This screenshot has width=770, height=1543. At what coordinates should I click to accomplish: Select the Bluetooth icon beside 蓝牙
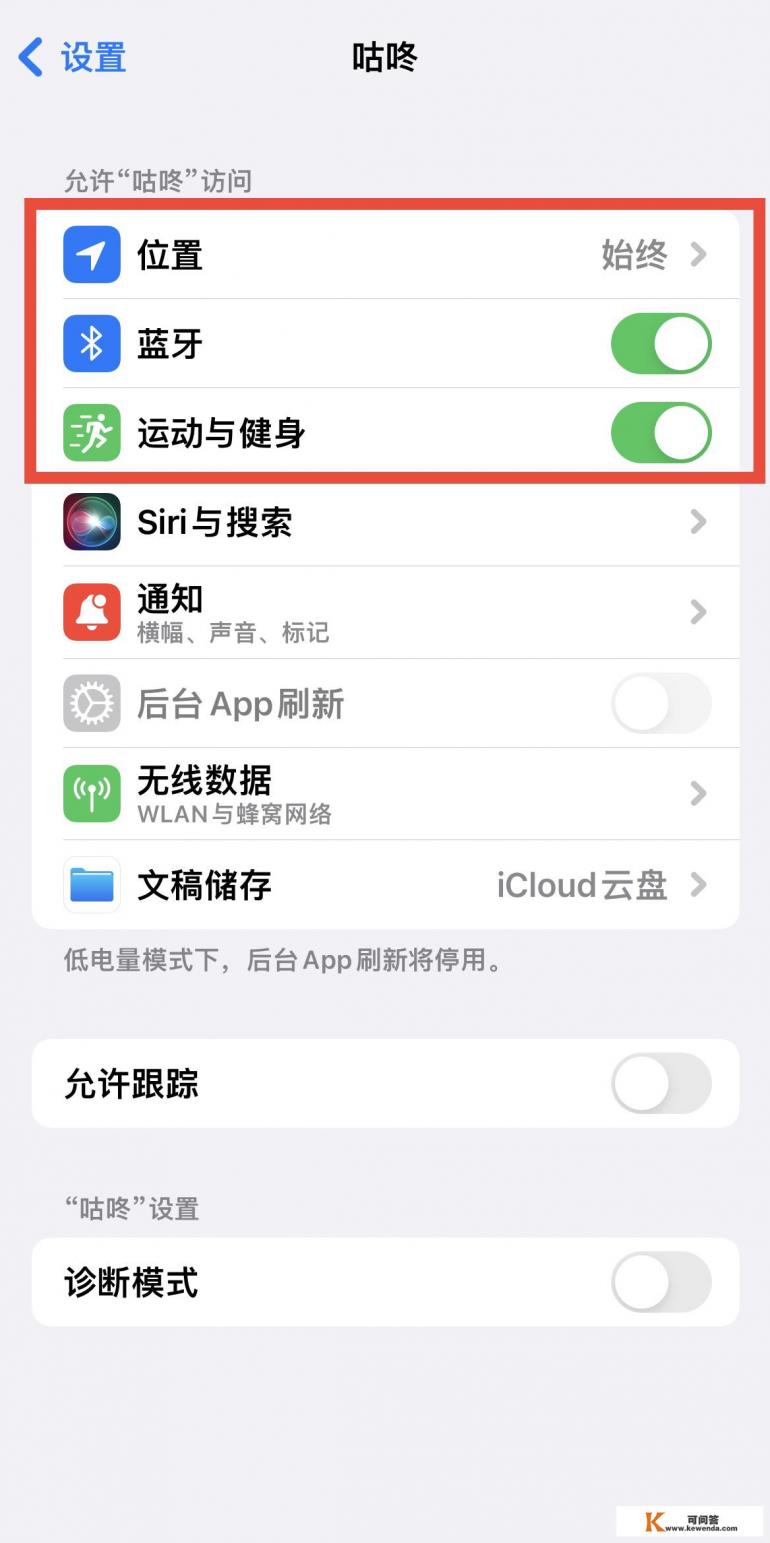tap(91, 343)
